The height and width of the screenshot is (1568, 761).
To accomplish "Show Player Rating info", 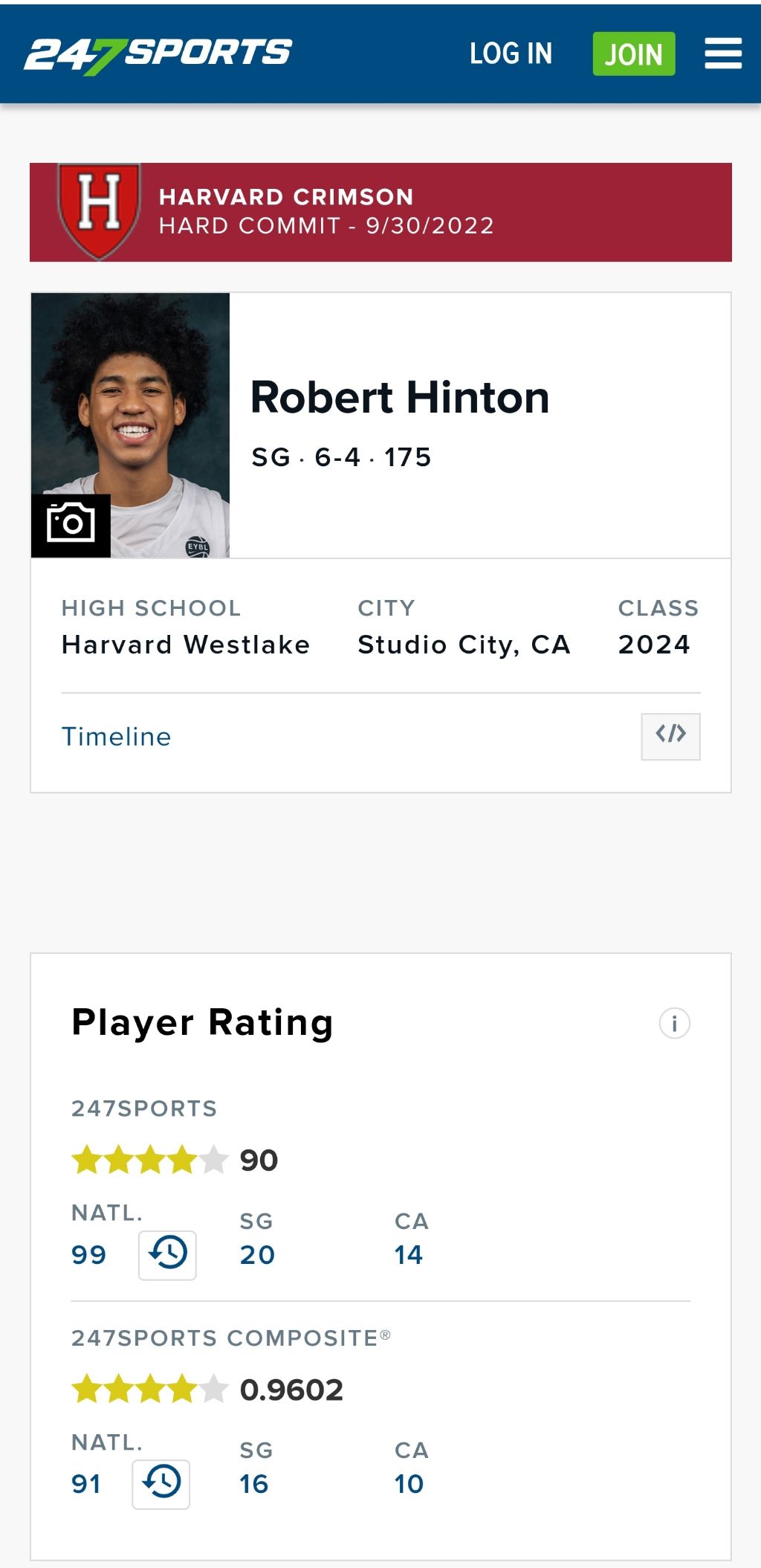I will (x=674, y=1024).
